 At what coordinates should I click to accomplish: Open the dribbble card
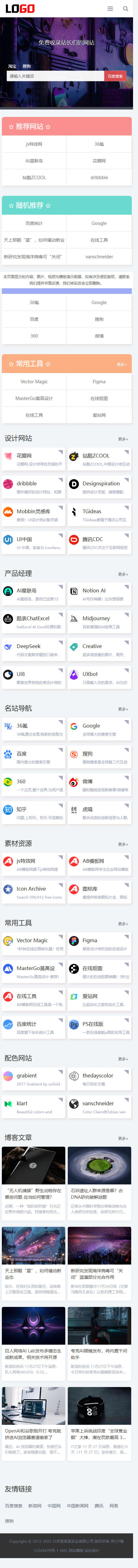click(33, 487)
